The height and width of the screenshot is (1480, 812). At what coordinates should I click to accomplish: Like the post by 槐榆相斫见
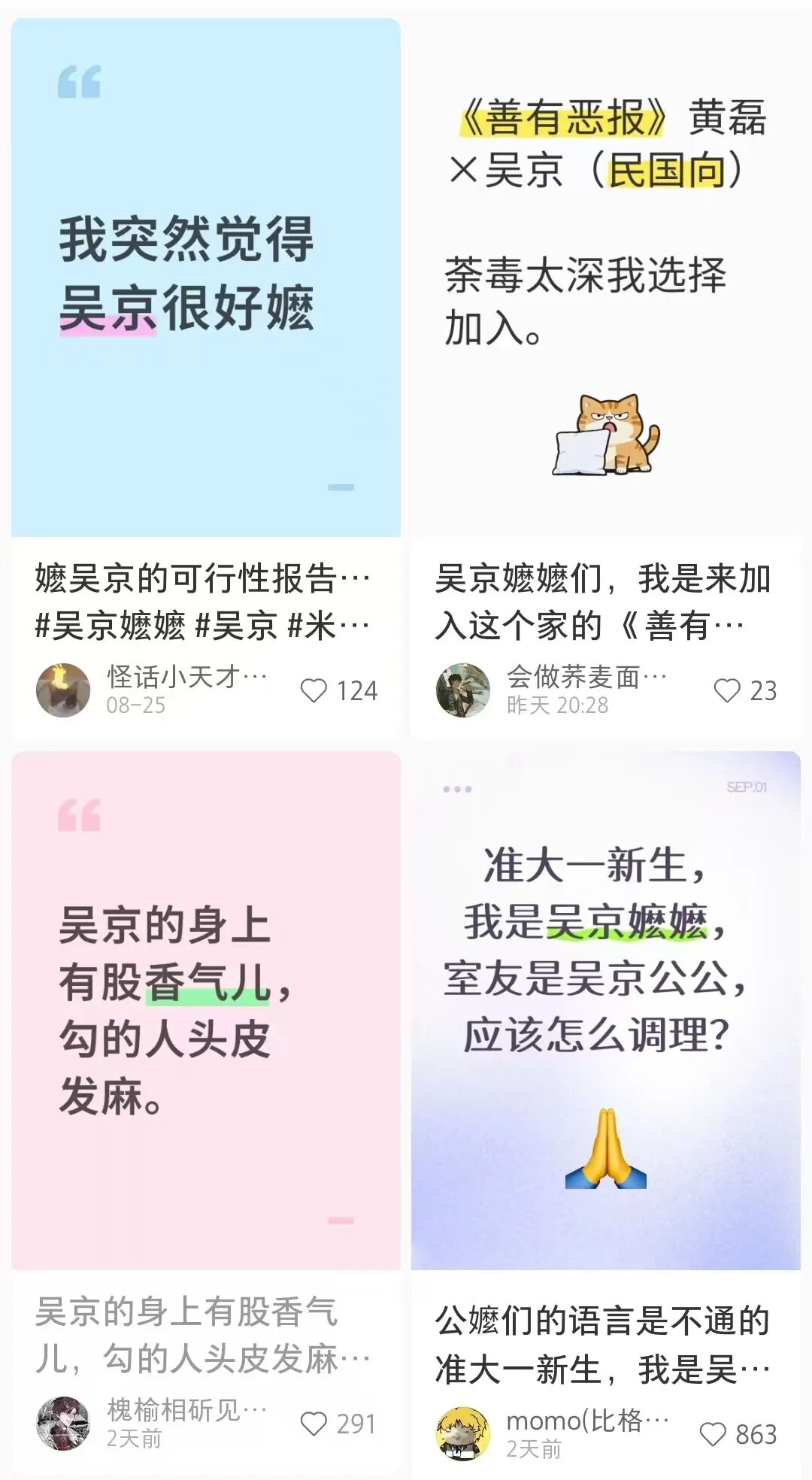[x=314, y=1424]
